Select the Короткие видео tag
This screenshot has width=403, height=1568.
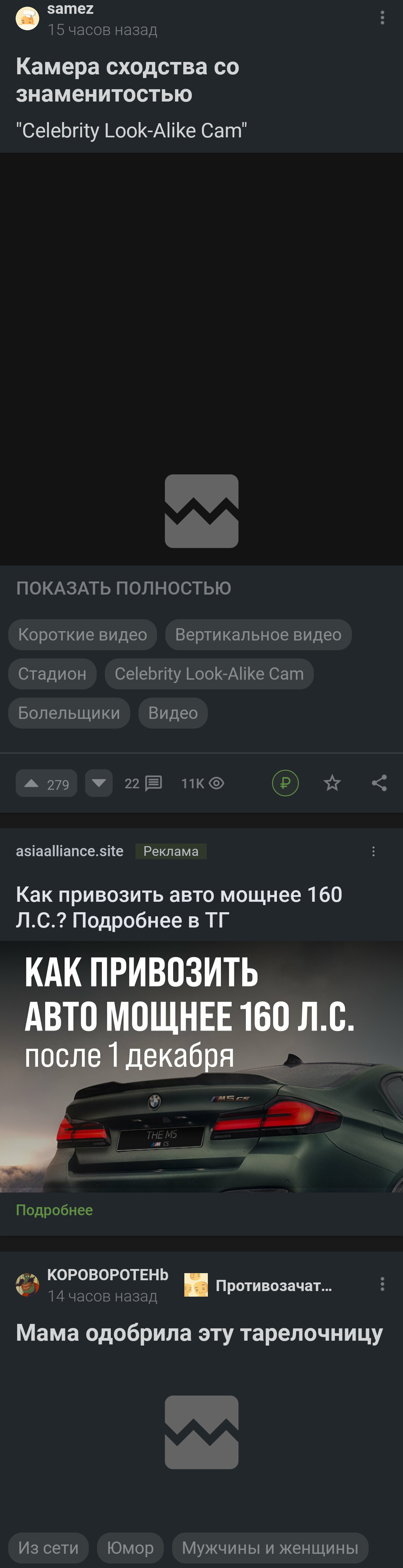82,634
